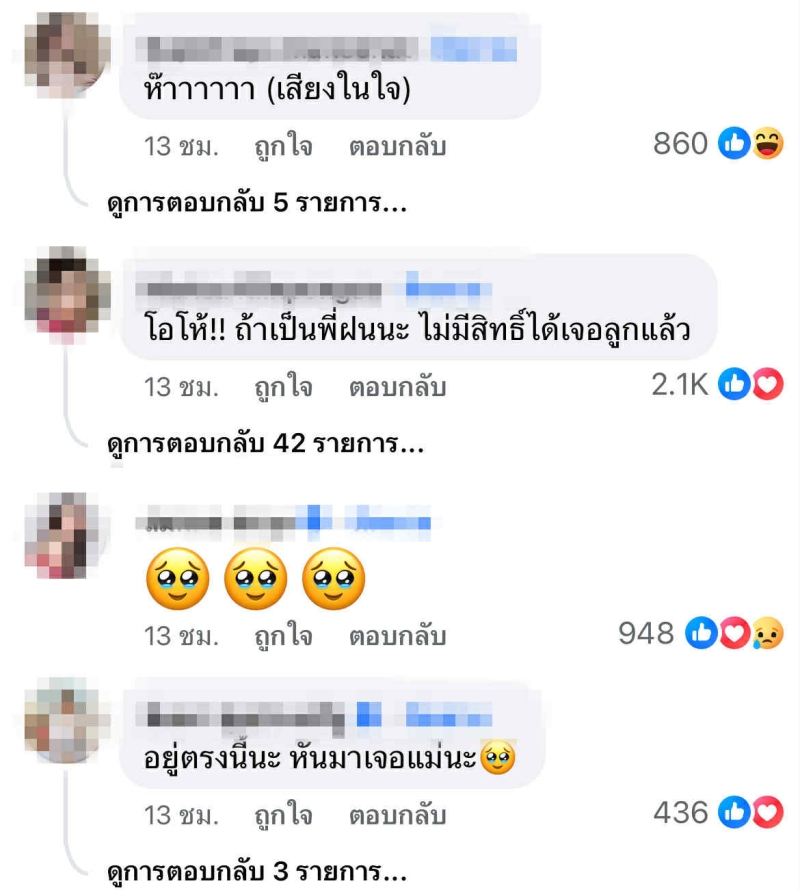Viewport: 800px width, 890px height.
Task: Reply to the three-emoji comment
Action: [x=397, y=635]
